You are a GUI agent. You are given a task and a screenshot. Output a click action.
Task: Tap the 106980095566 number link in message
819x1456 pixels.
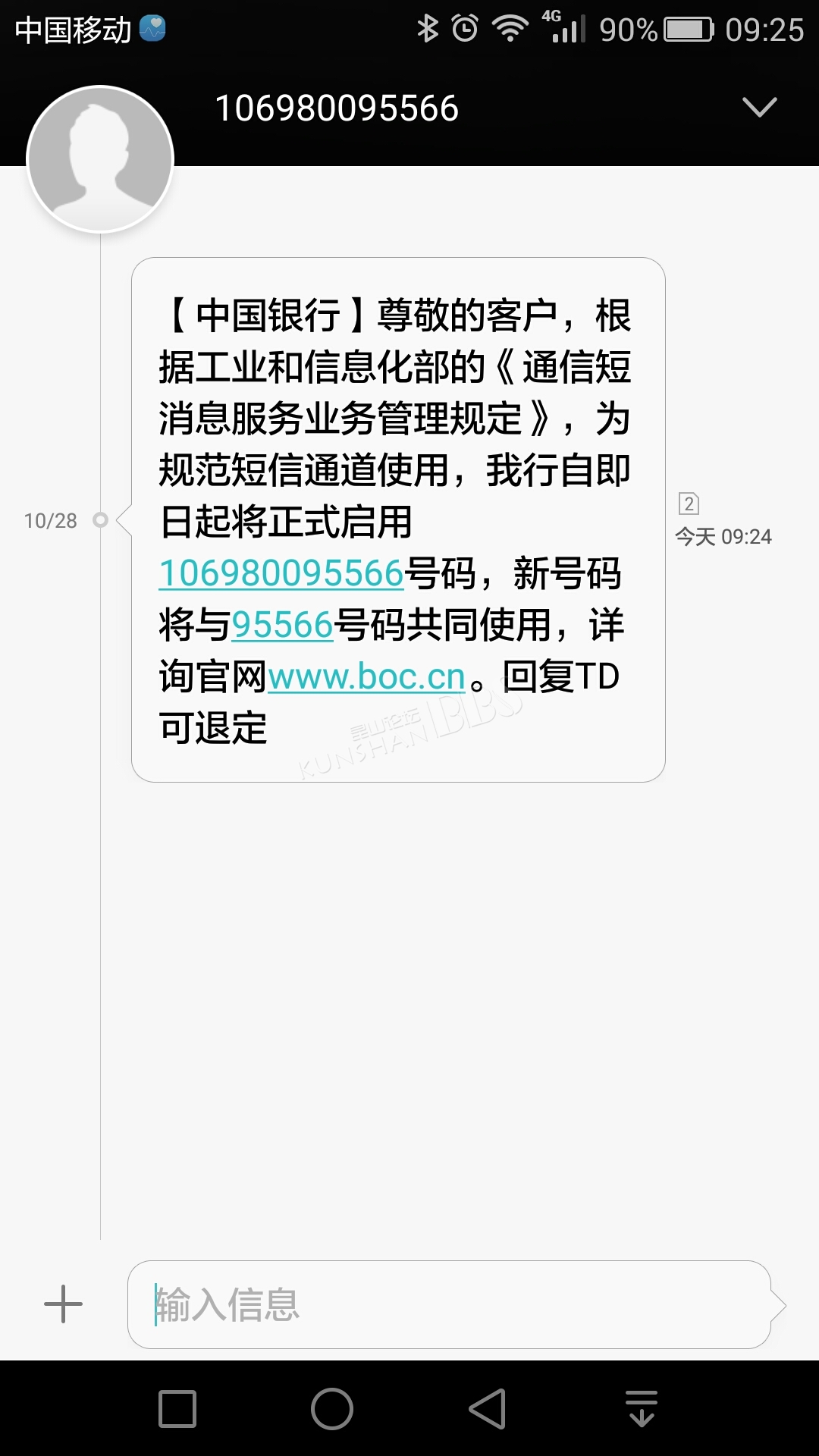281,573
